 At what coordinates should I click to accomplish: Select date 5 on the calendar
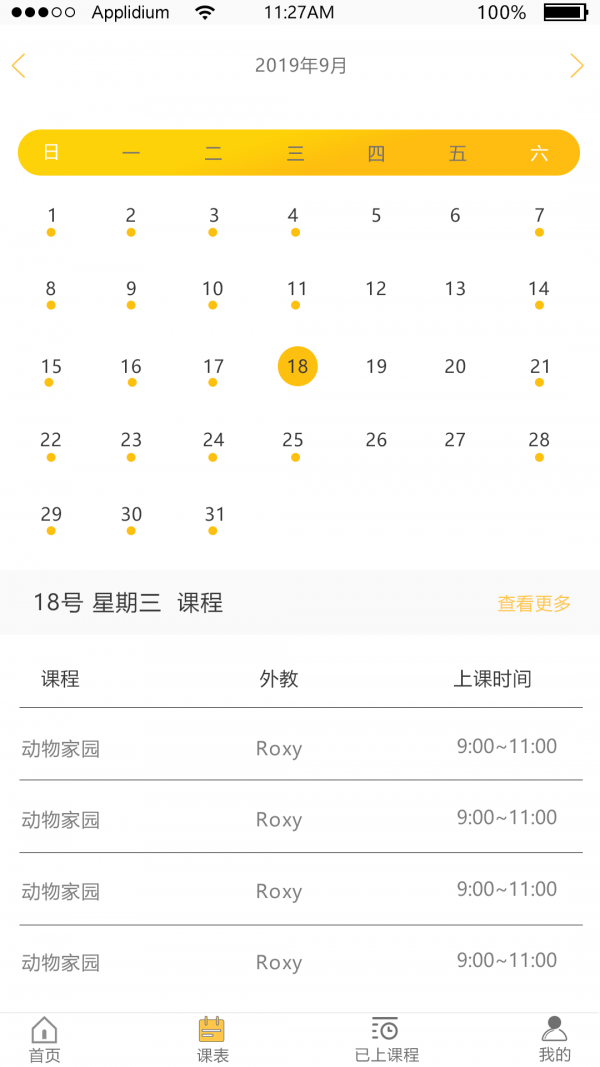coord(376,216)
